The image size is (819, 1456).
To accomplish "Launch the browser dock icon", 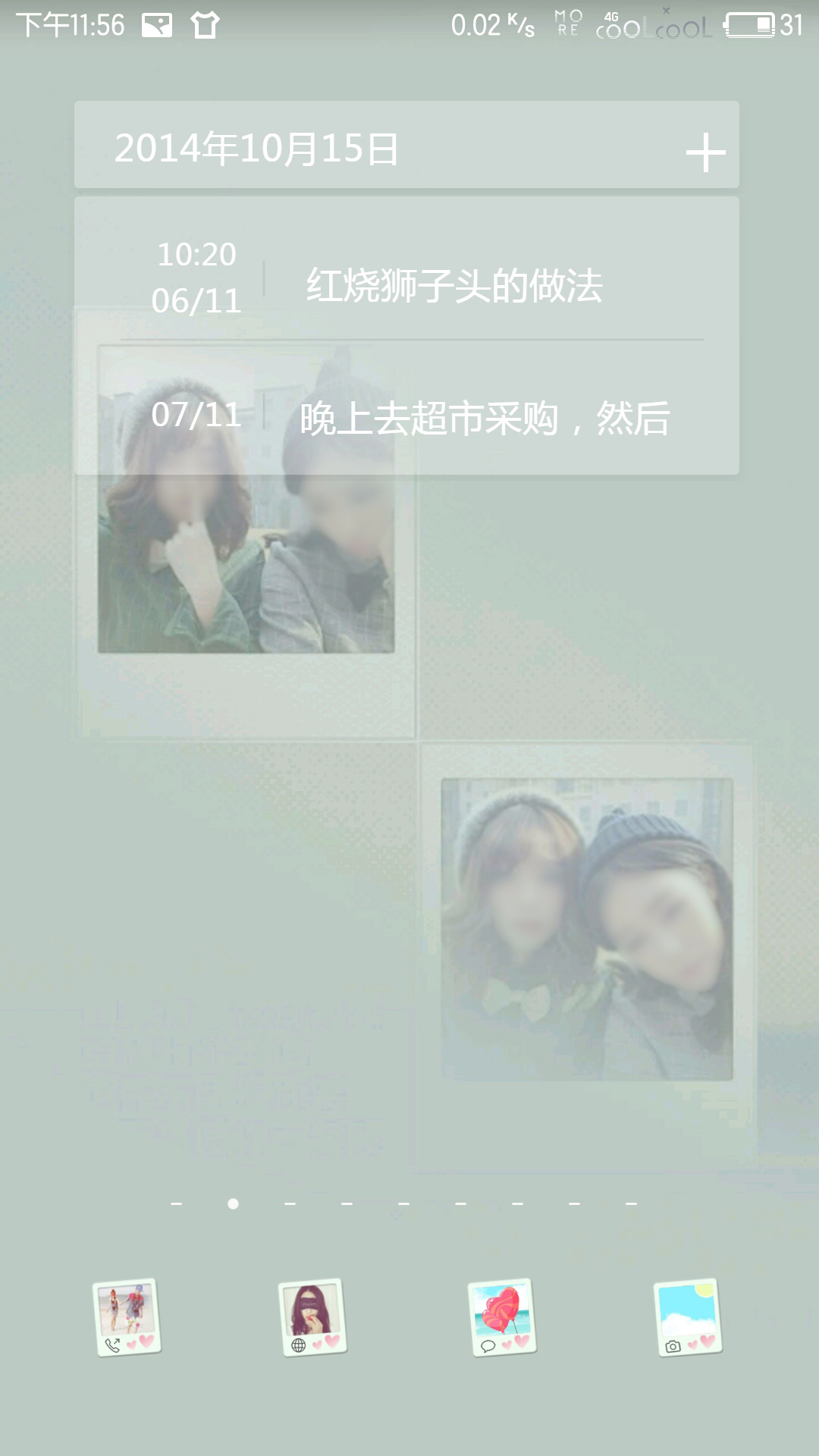I will pos(312,1317).
